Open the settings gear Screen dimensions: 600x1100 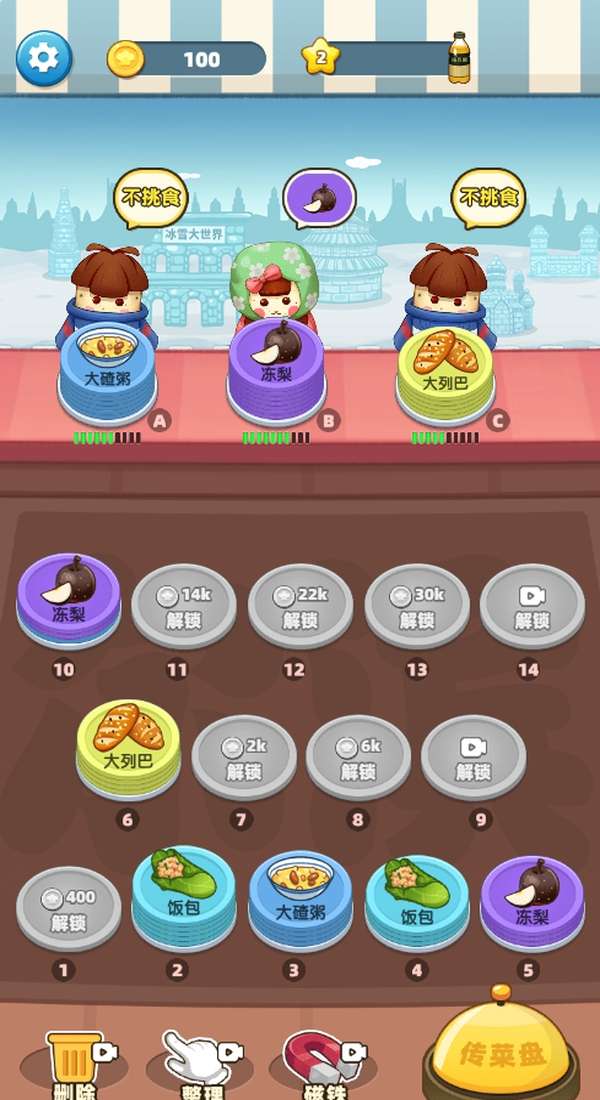tap(43, 58)
